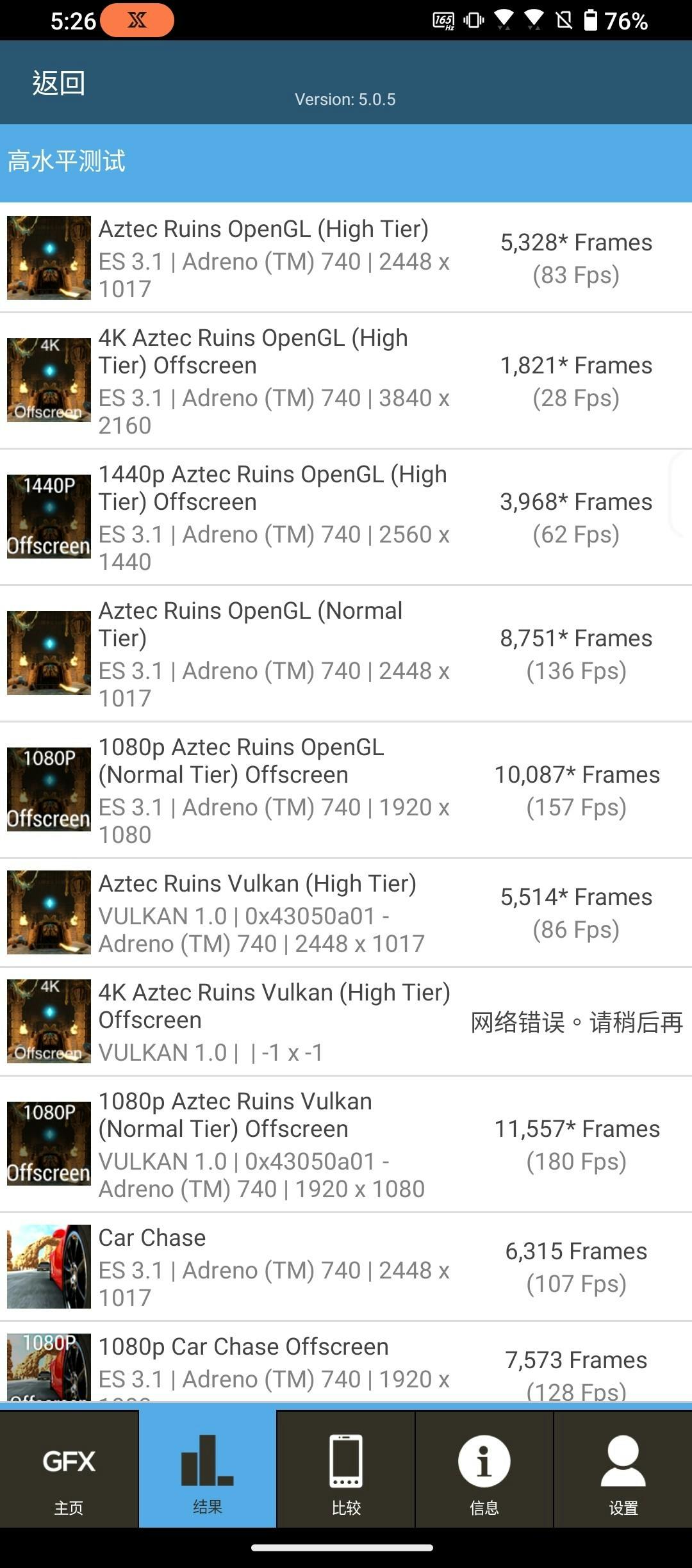Select 4K Aztec Ruins Vulkan Offscreen row
This screenshot has height=1568, width=692.
tap(346, 1022)
